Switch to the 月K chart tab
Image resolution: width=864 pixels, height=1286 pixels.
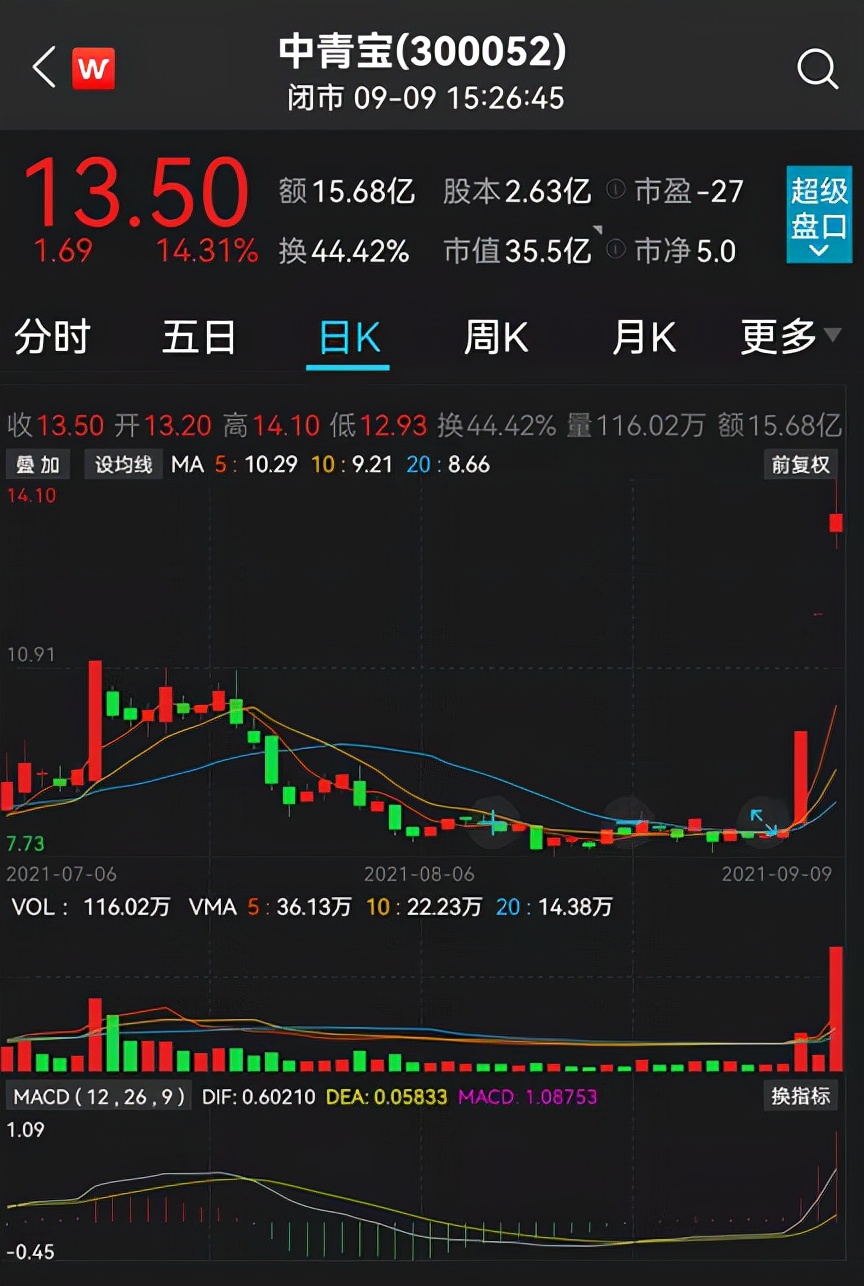click(x=644, y=338)
